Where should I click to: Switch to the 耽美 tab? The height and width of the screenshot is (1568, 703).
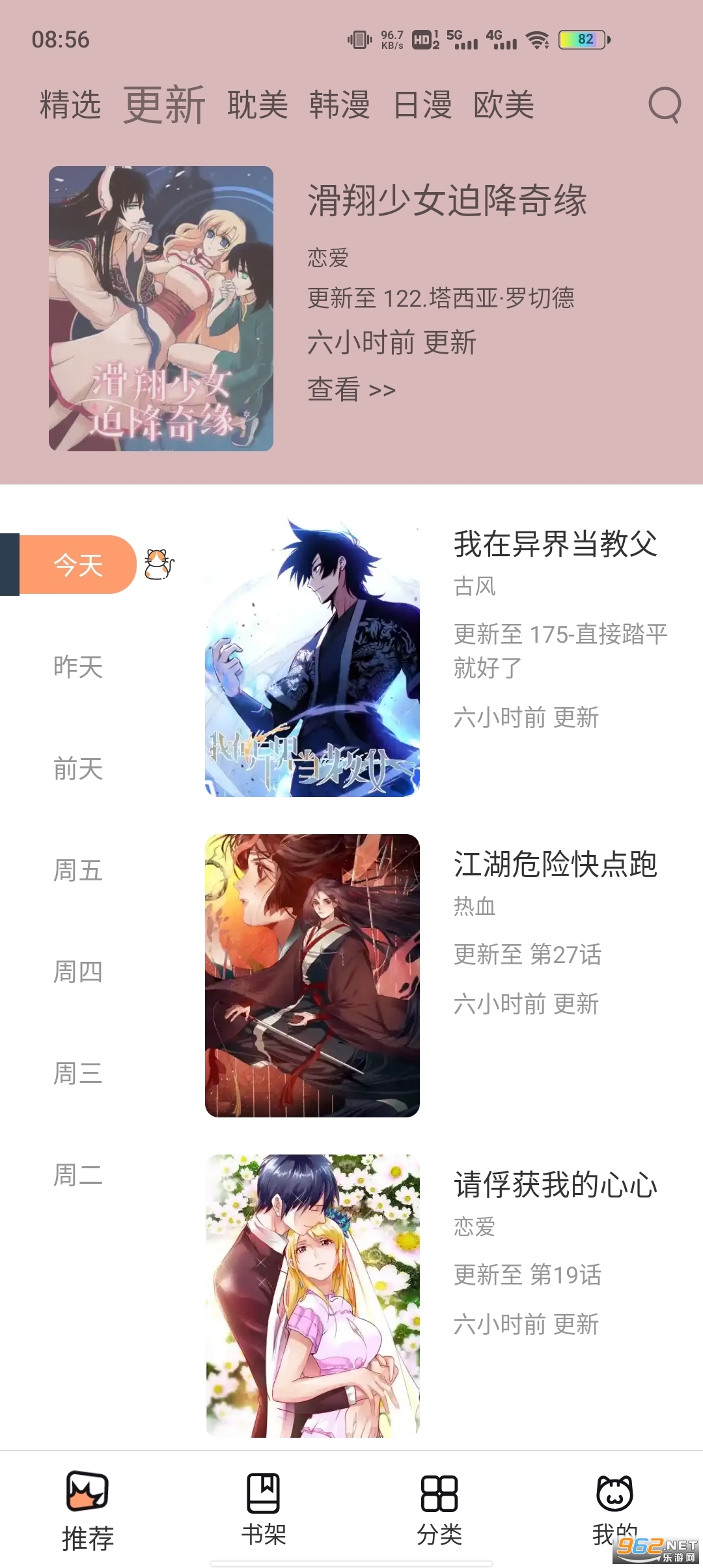258,105
